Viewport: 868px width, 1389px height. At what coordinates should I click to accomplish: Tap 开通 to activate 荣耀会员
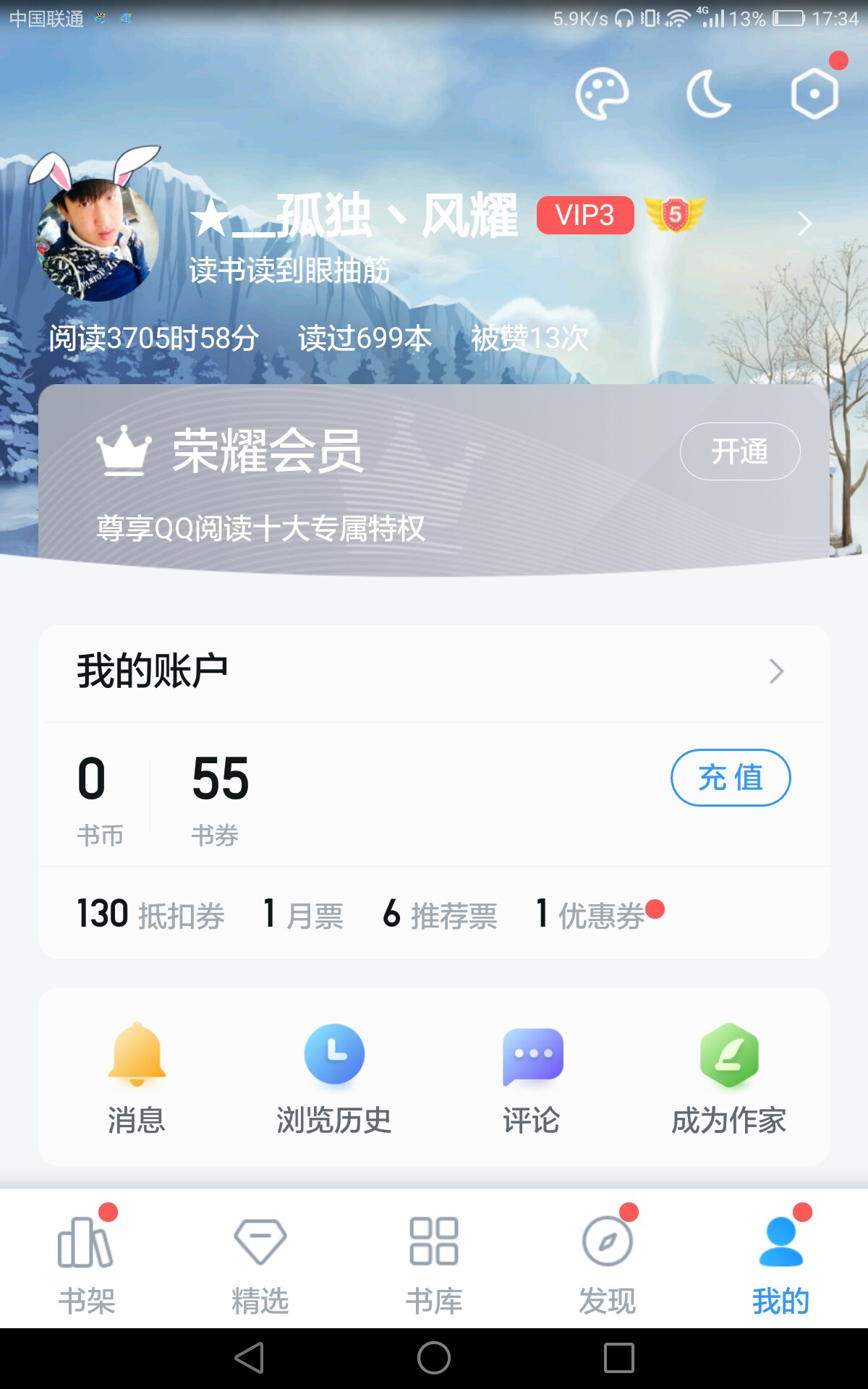pos(740,451)
